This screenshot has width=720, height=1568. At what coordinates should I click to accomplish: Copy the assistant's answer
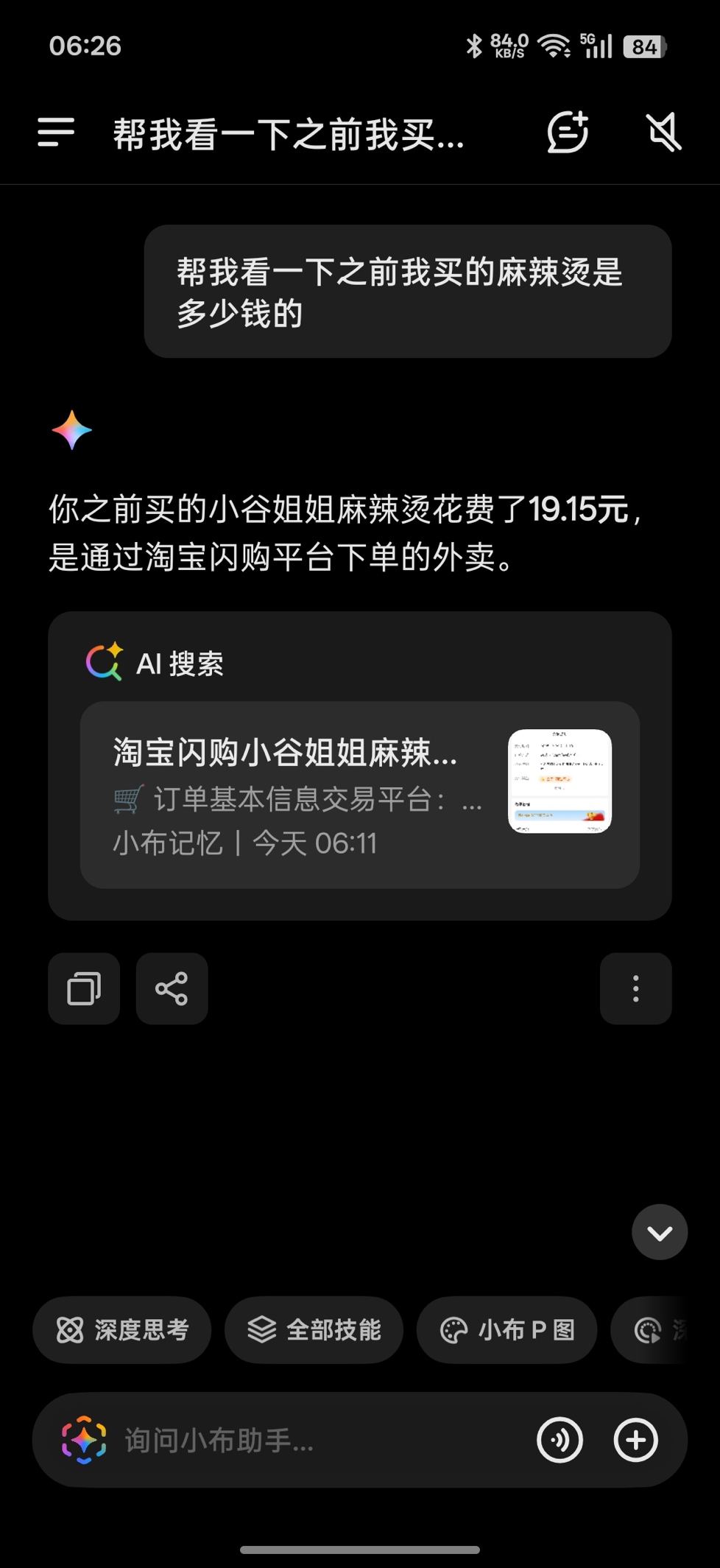click(84, 988)
